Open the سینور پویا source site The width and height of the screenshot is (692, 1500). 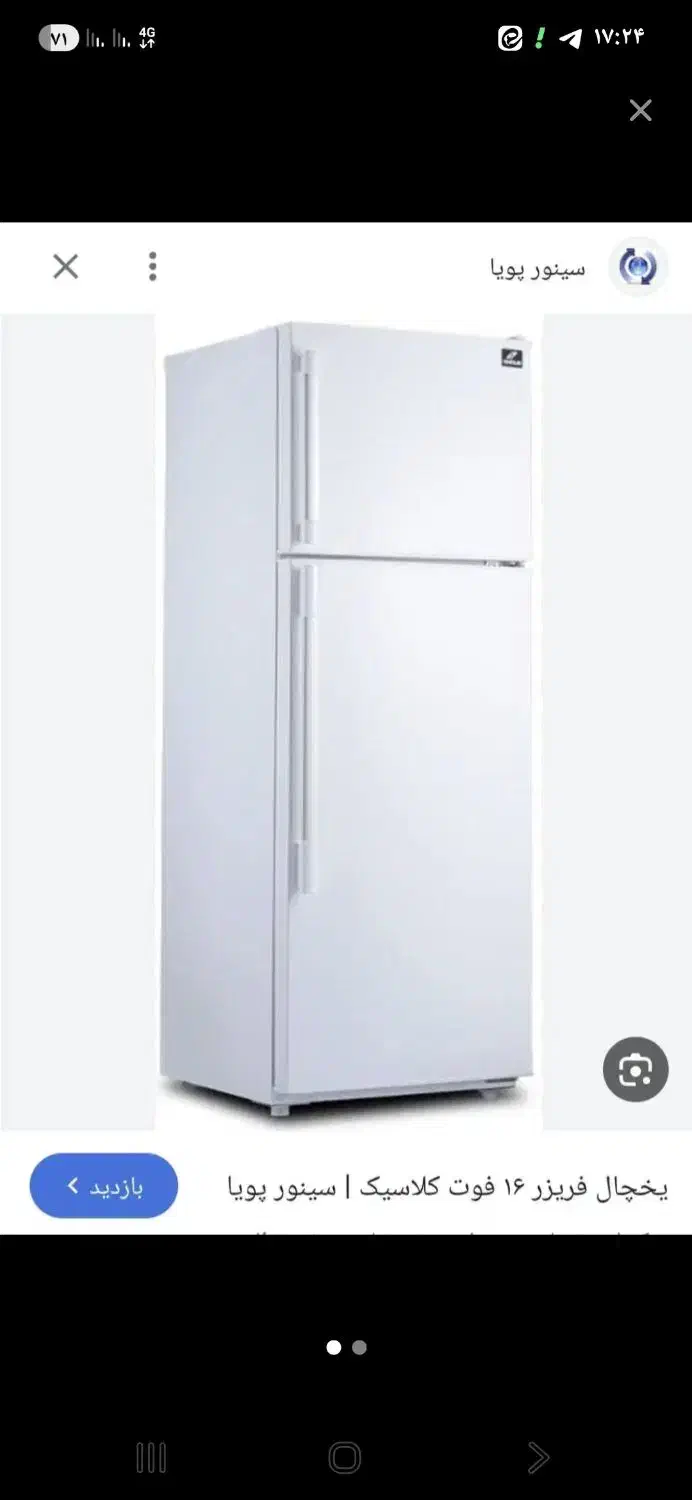538,268
